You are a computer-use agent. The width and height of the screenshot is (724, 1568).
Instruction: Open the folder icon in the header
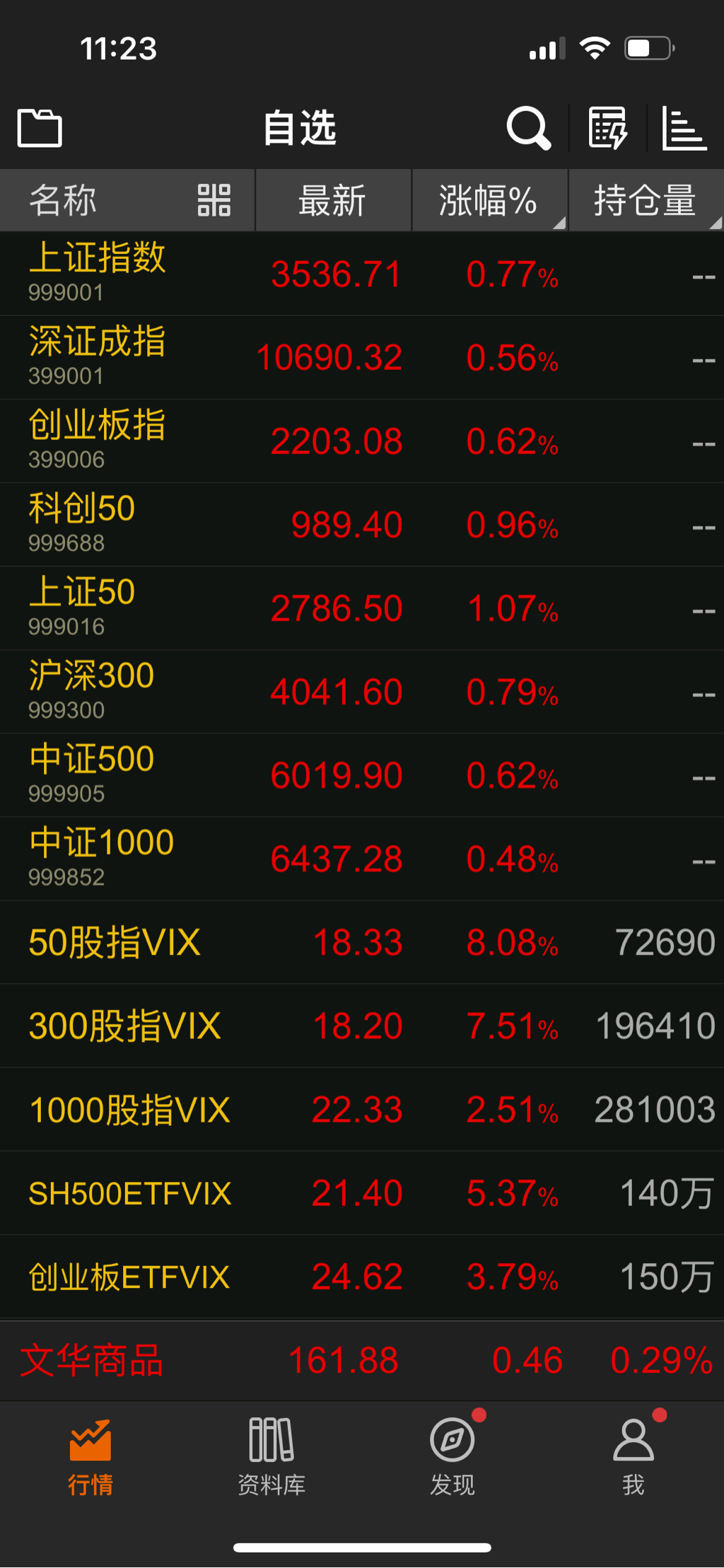coord(40,128)
